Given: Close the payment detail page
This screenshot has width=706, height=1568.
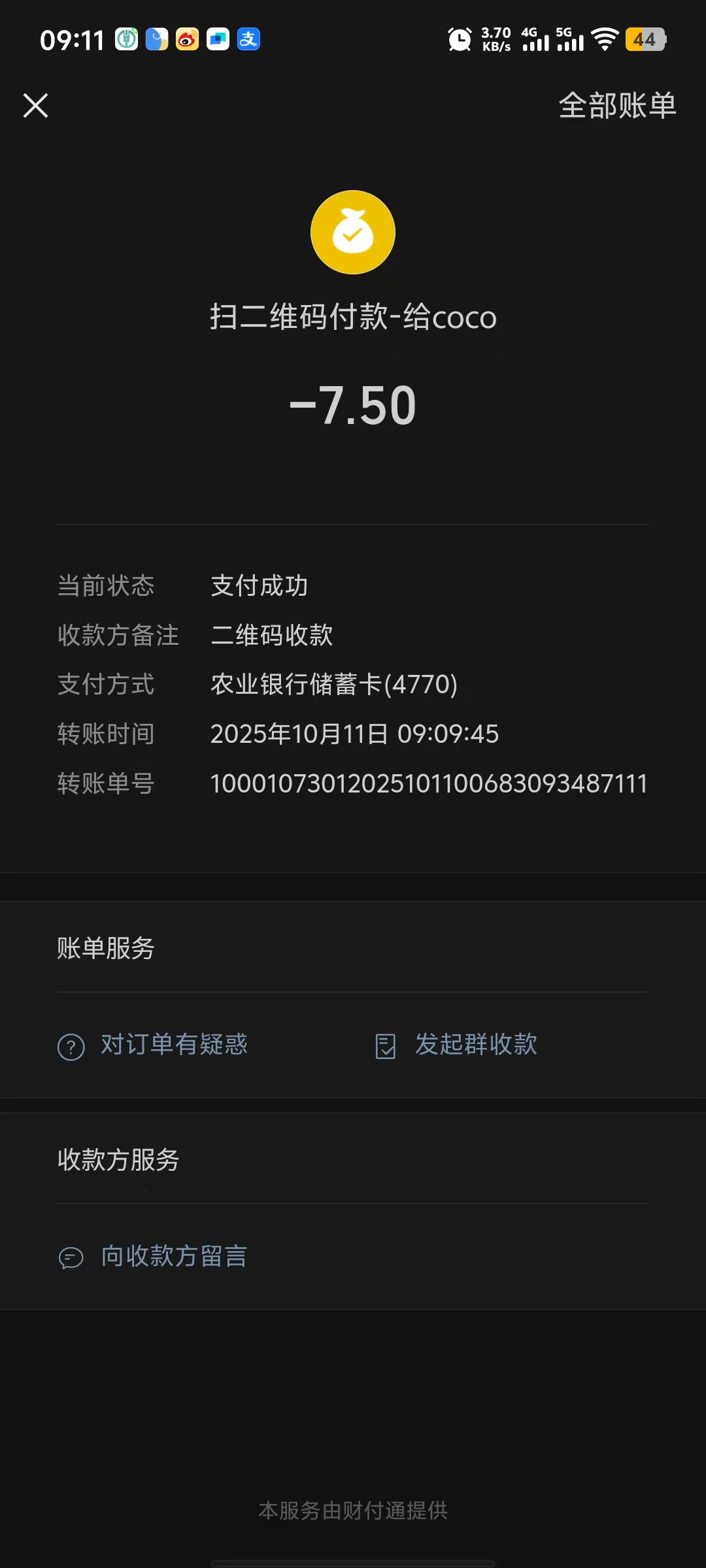Looking at the screenshot, I should point(35,105).
